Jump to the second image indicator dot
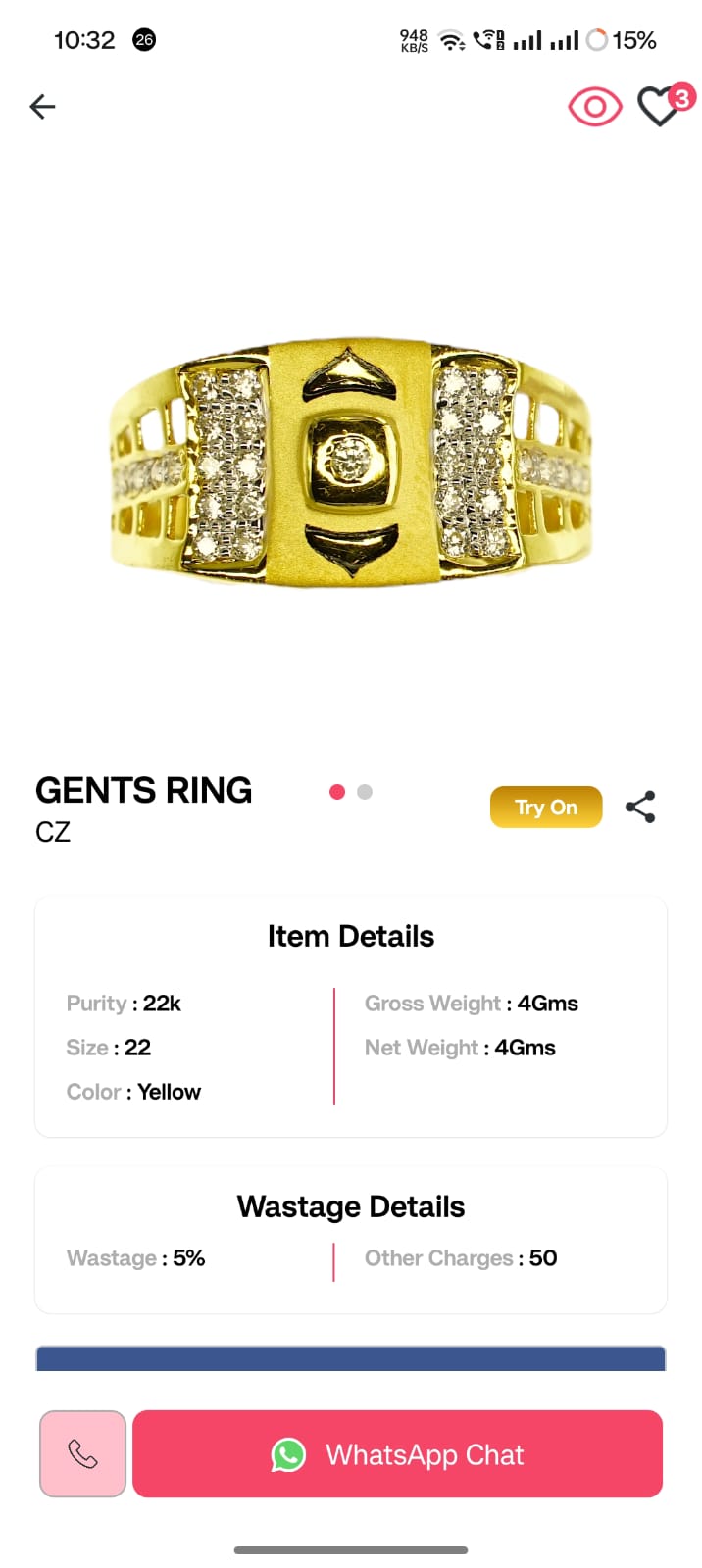Screen dimensions: 702x1568 point(365,792)
